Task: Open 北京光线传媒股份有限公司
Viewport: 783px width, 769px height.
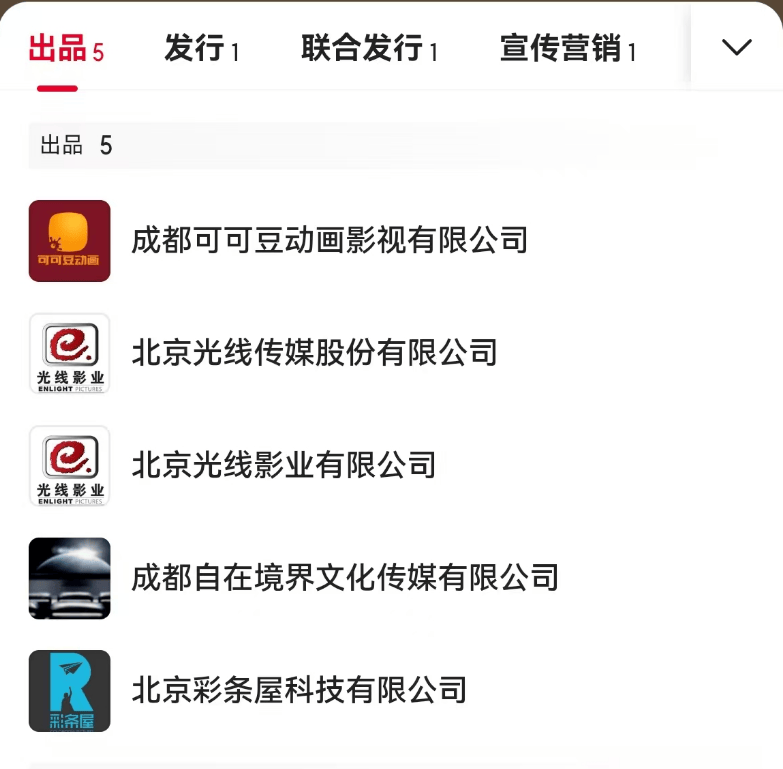Action: 314,352
